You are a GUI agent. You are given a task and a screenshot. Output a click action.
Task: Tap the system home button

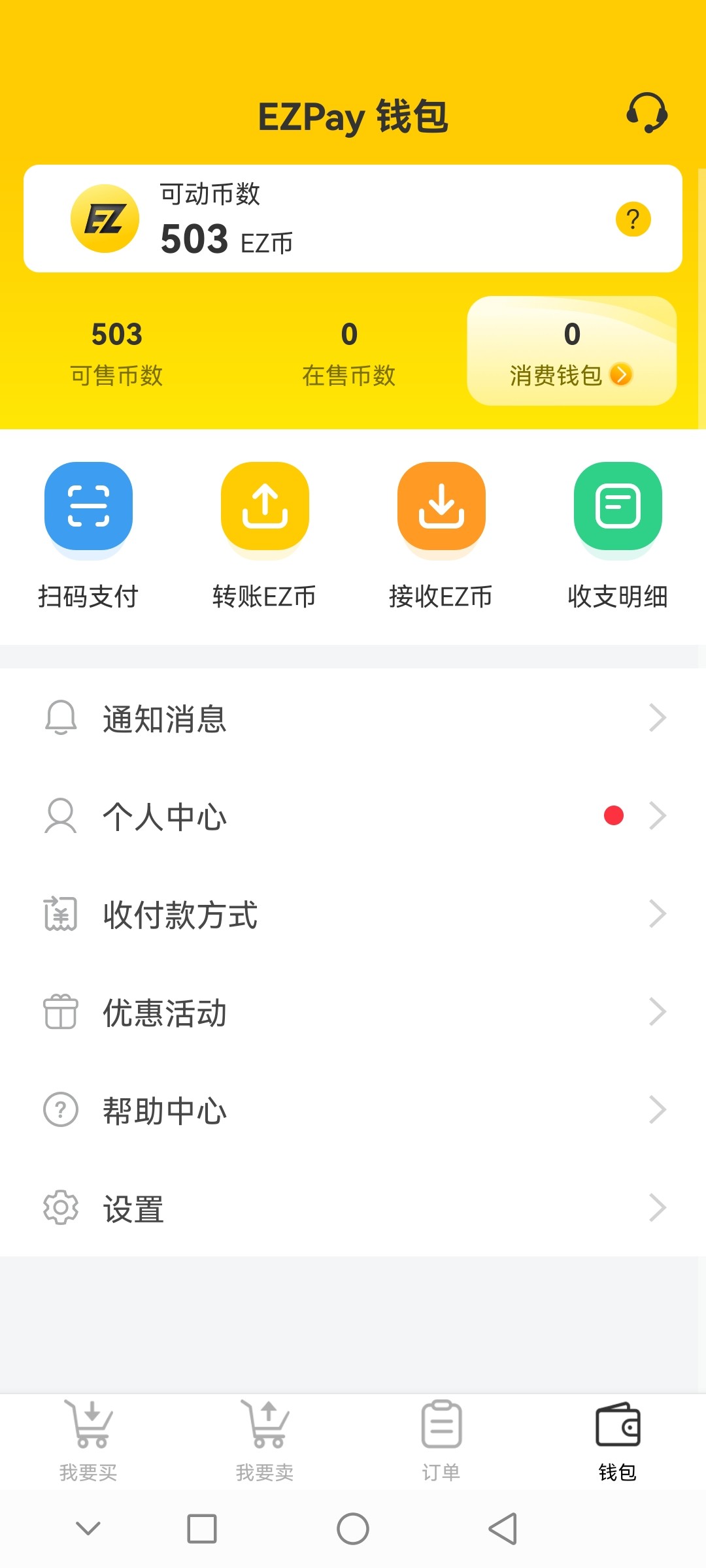[x=353, y=1529]
